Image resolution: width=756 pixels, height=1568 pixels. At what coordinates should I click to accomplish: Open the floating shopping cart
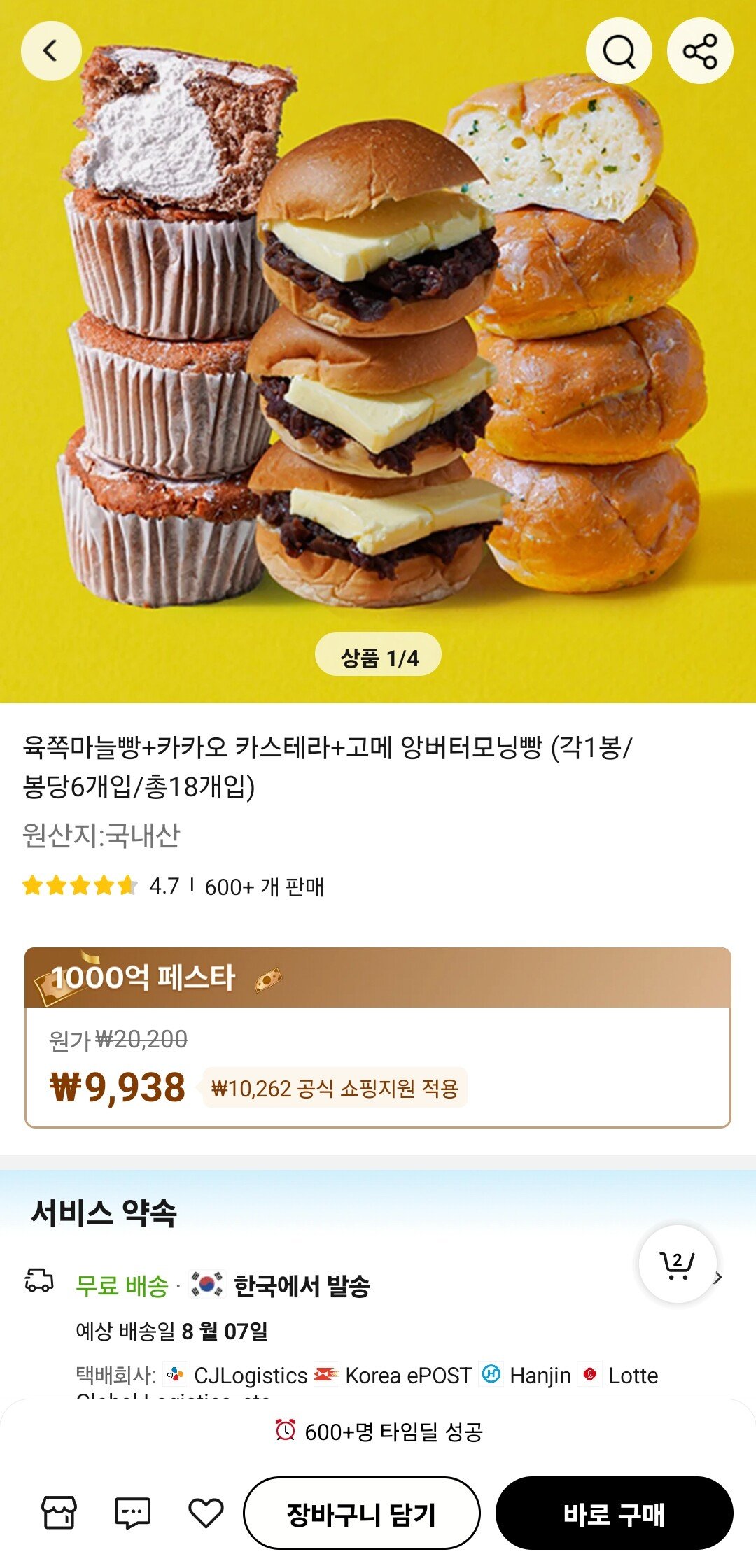(x=677, y=1264)
